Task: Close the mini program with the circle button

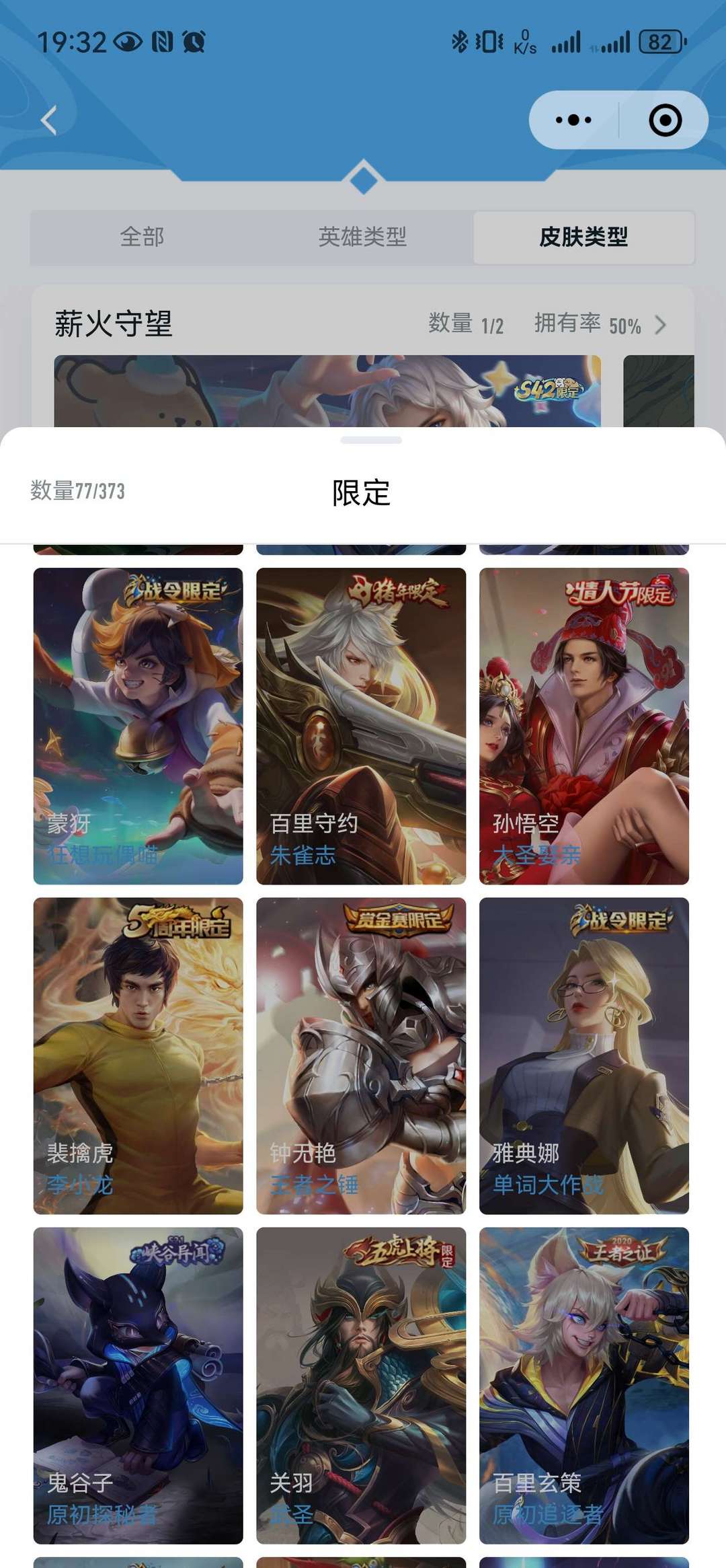Action: coord(665,120)
